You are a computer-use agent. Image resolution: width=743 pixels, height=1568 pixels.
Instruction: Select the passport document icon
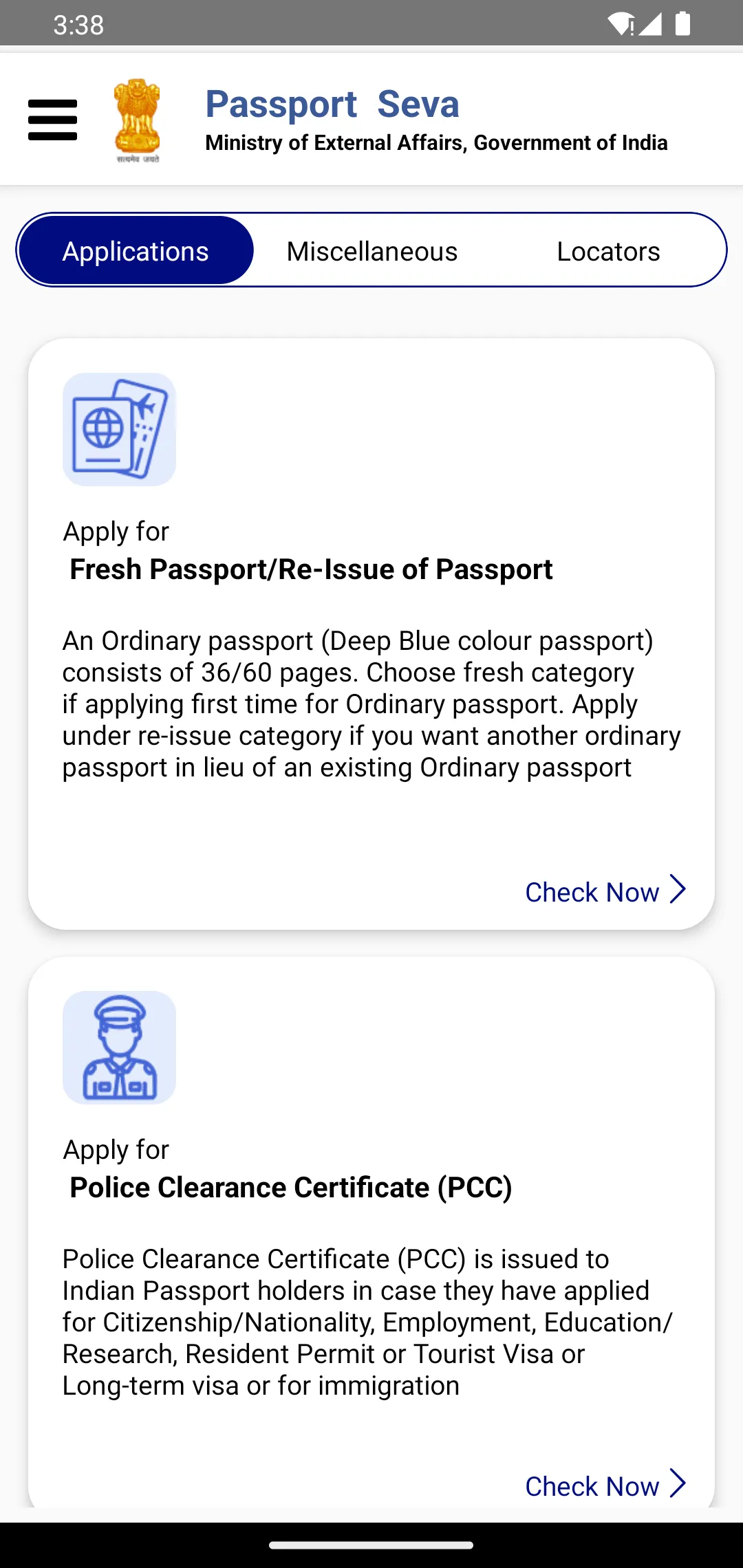[103, 433]
